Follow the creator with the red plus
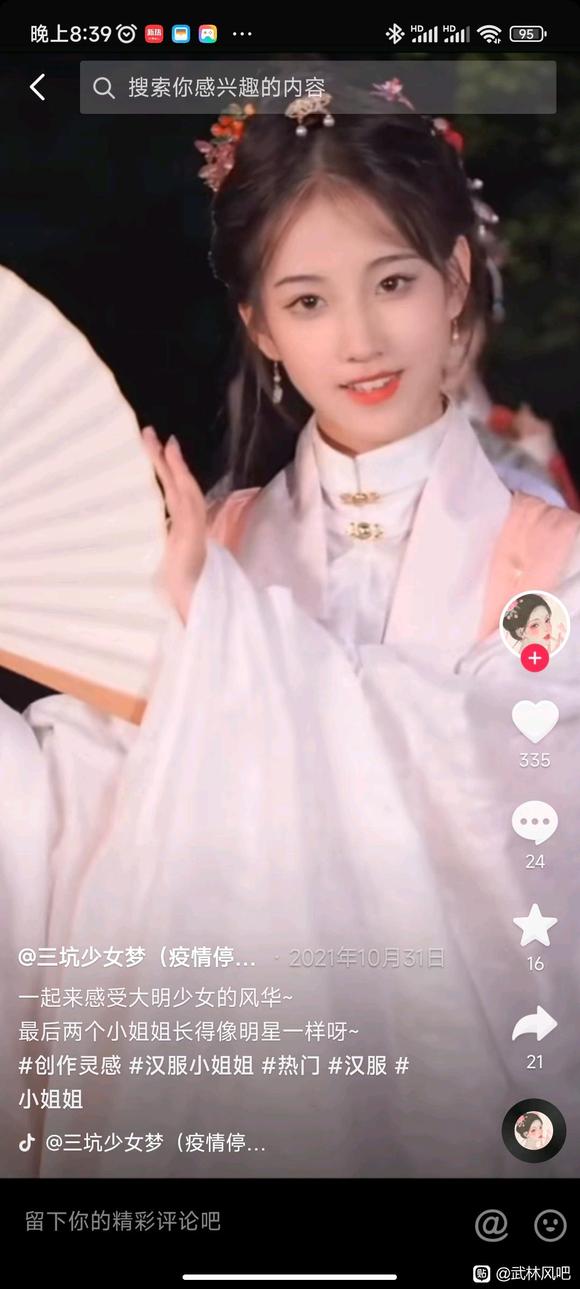Screen dimensions: 580x1289 click(x=535, y=658)
